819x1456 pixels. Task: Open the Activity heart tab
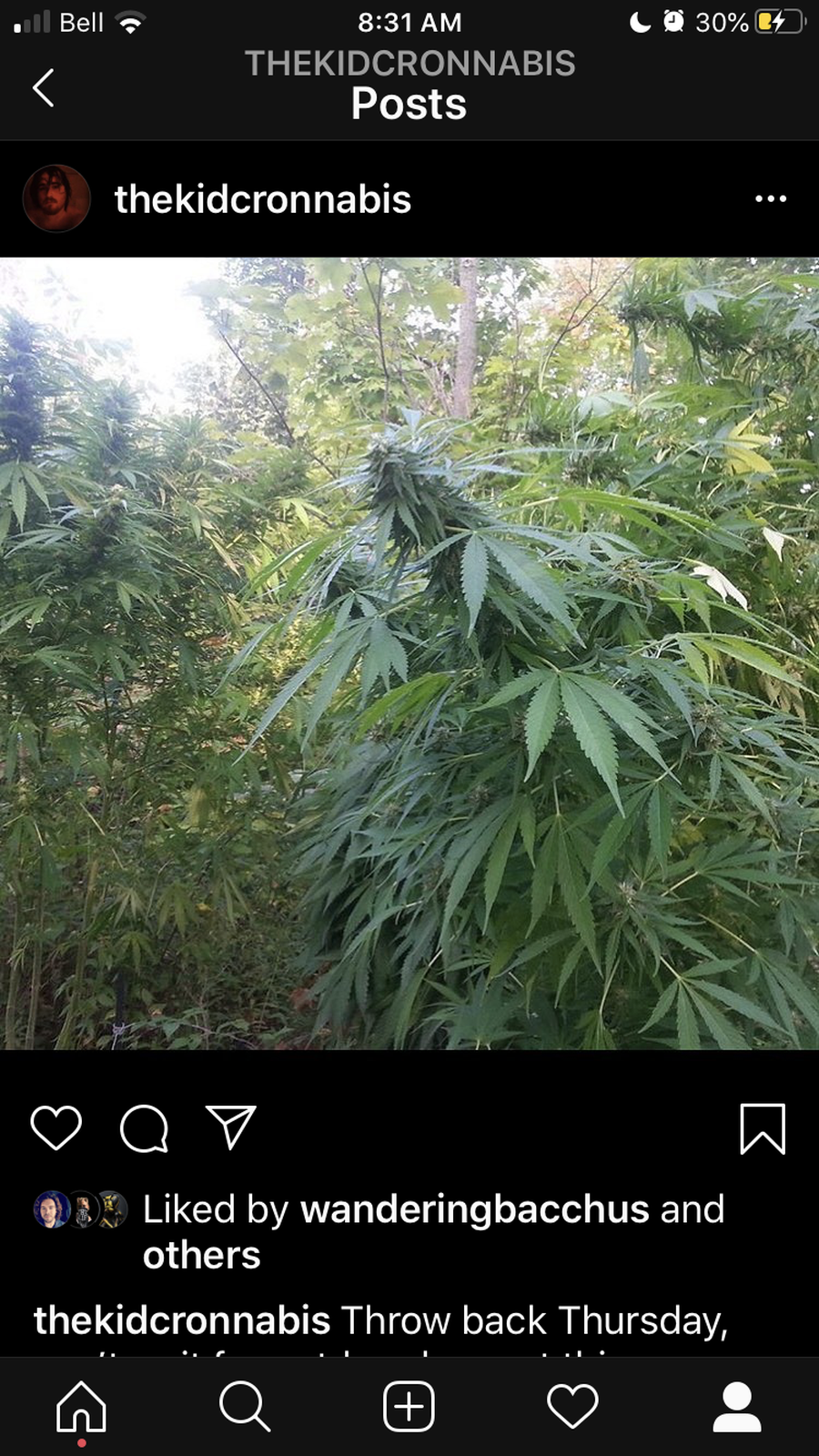(x=572, y=1406)
